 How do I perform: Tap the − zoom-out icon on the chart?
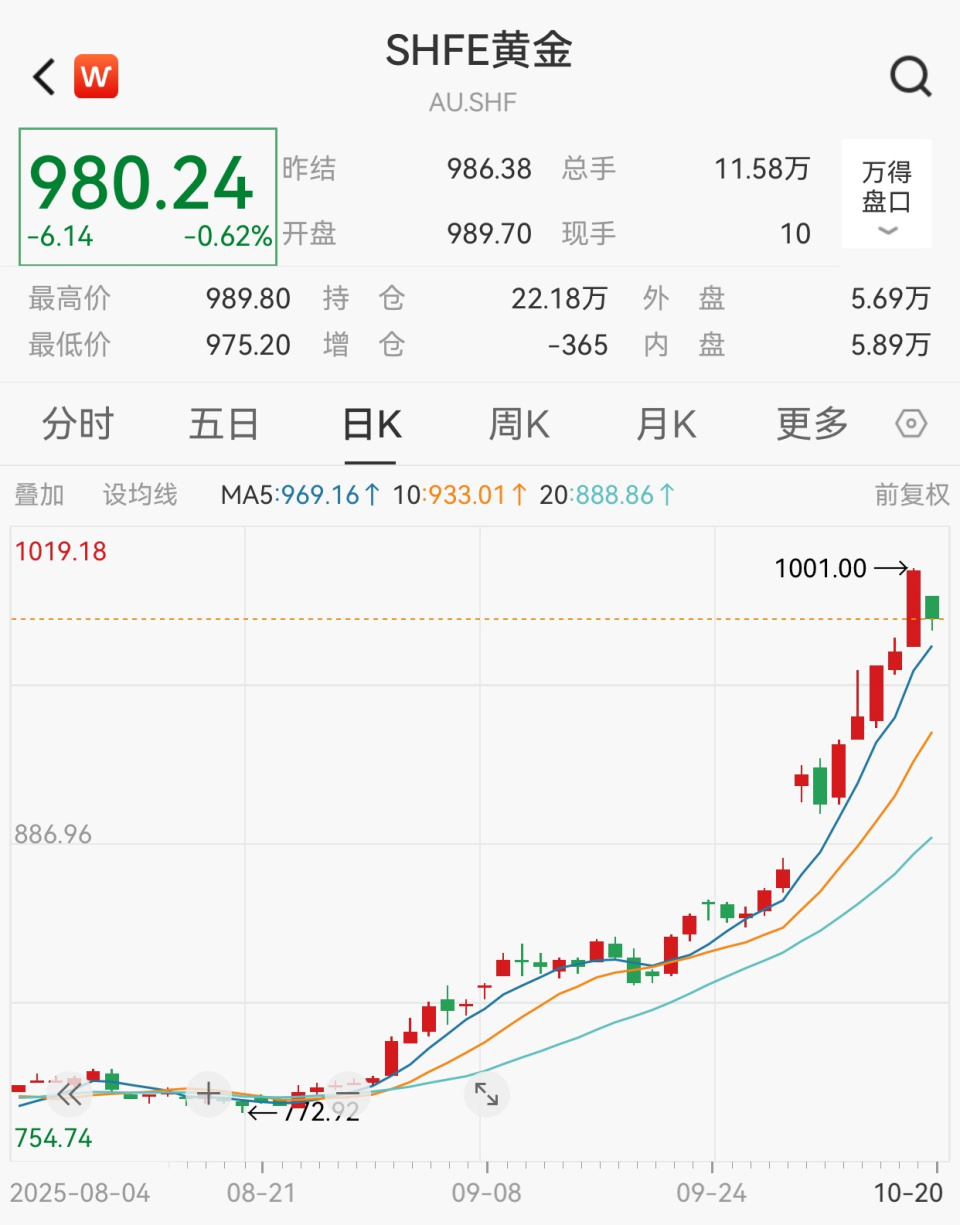347,1094
